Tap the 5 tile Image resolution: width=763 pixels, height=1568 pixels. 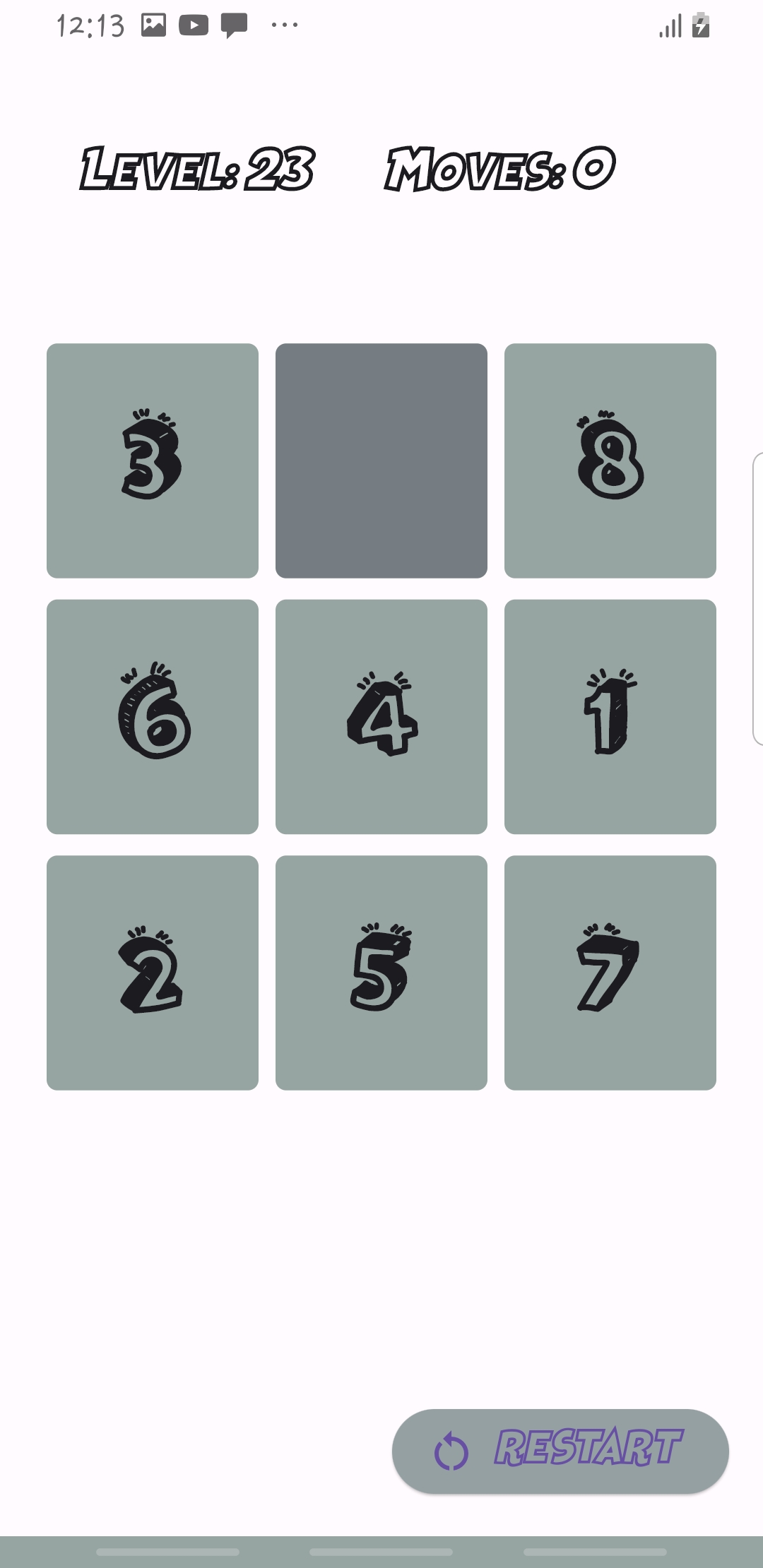tap(381, 973)
